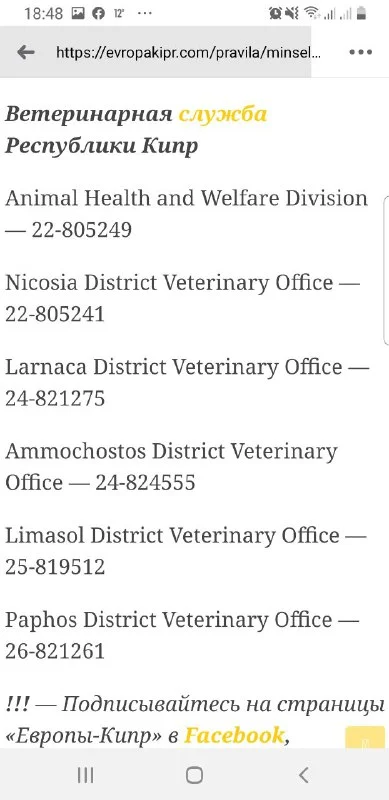Tap the yellow scroll-to-top button
Image resolution: width=389 pixels, height=800 pixels.
365,738
